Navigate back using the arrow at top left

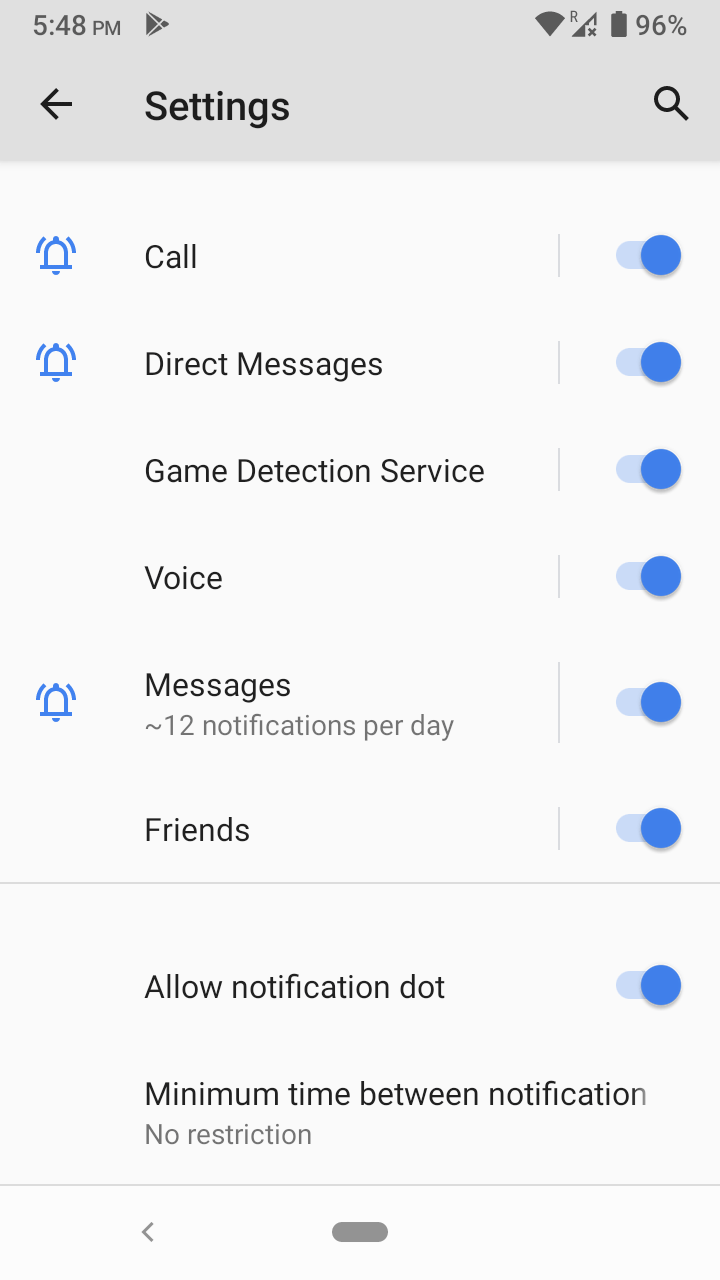56,103
